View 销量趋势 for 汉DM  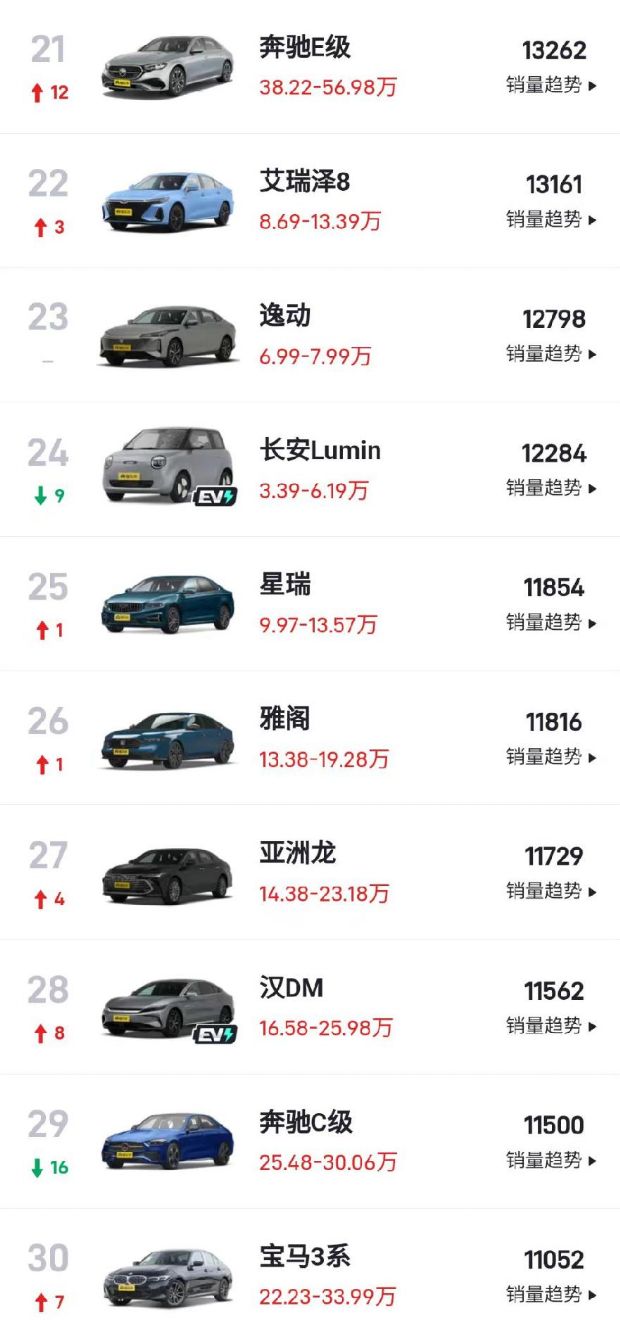pyautogui.click(x=551, y=1026)
